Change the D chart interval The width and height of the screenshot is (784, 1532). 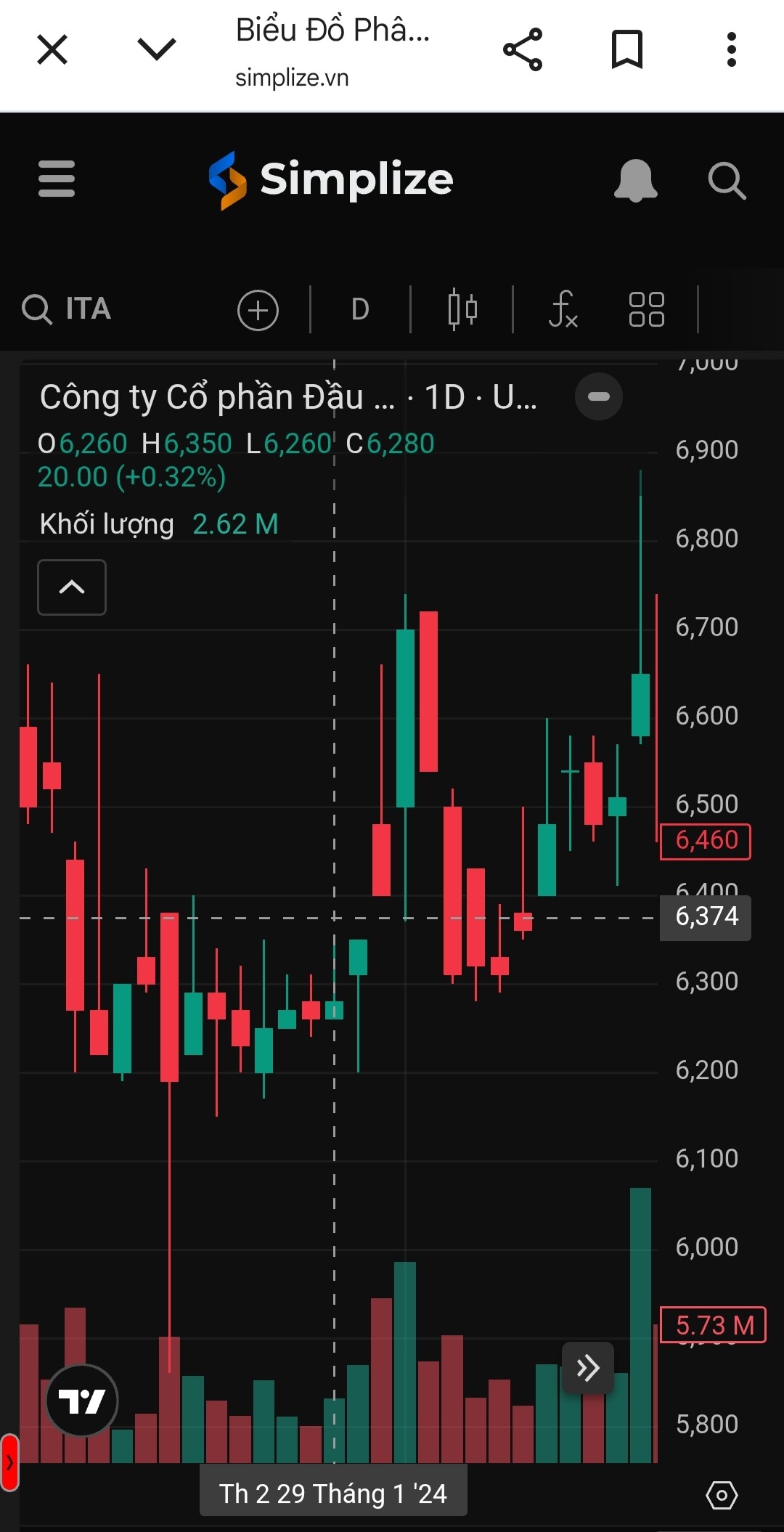click(360, 310)
